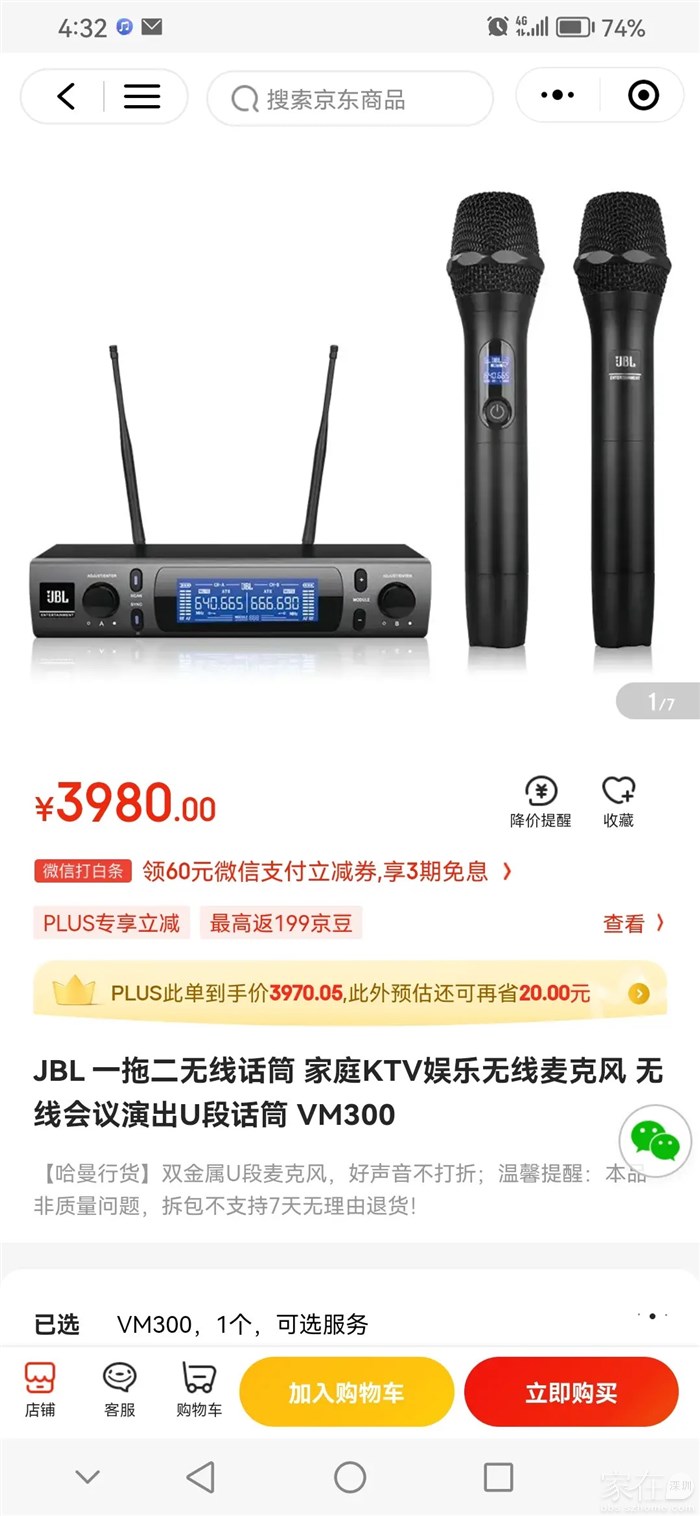Screen dimensions: 700x1516
Task: Open recent apps with the square button
Action: pyautogui.click(x=498, y=1477)
